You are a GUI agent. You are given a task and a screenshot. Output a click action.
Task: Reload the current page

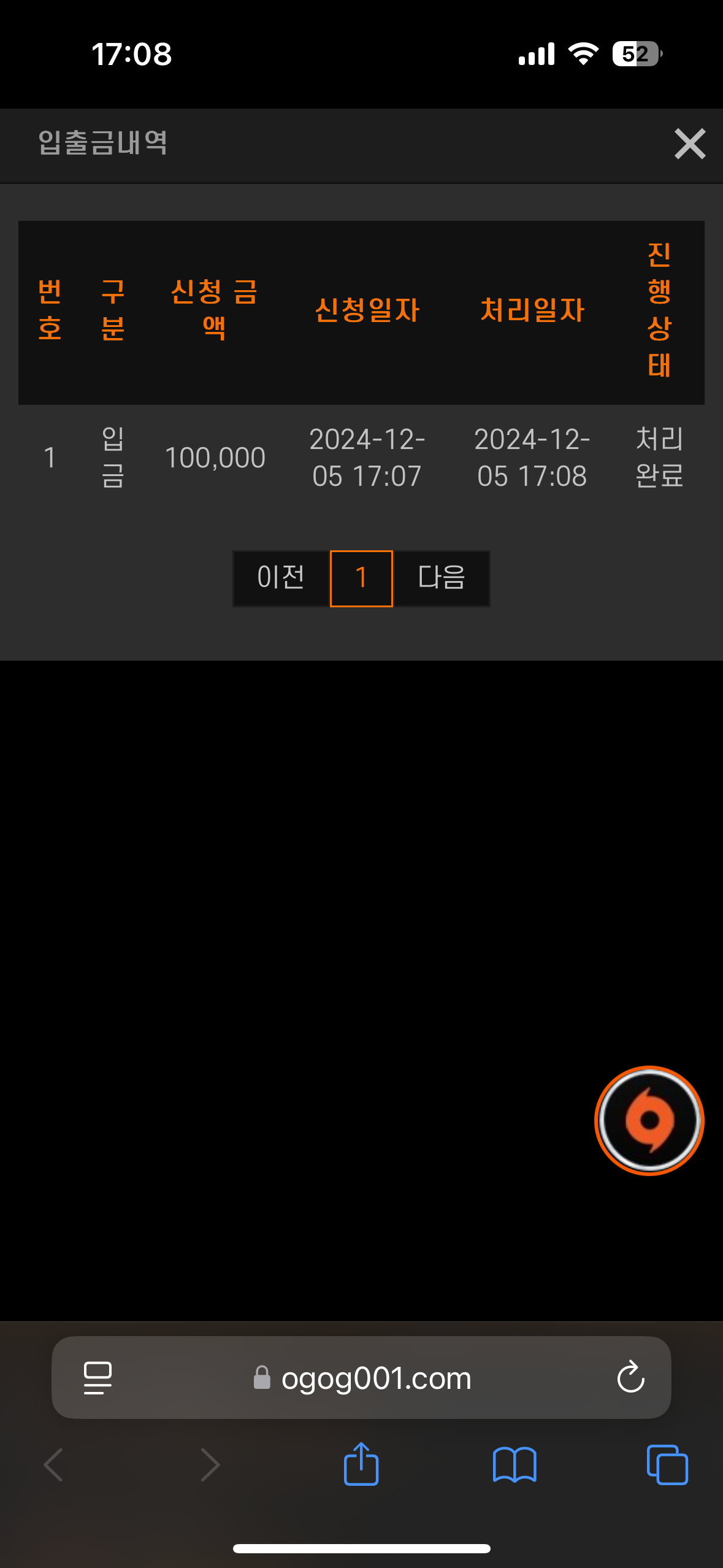point(630,1378)
